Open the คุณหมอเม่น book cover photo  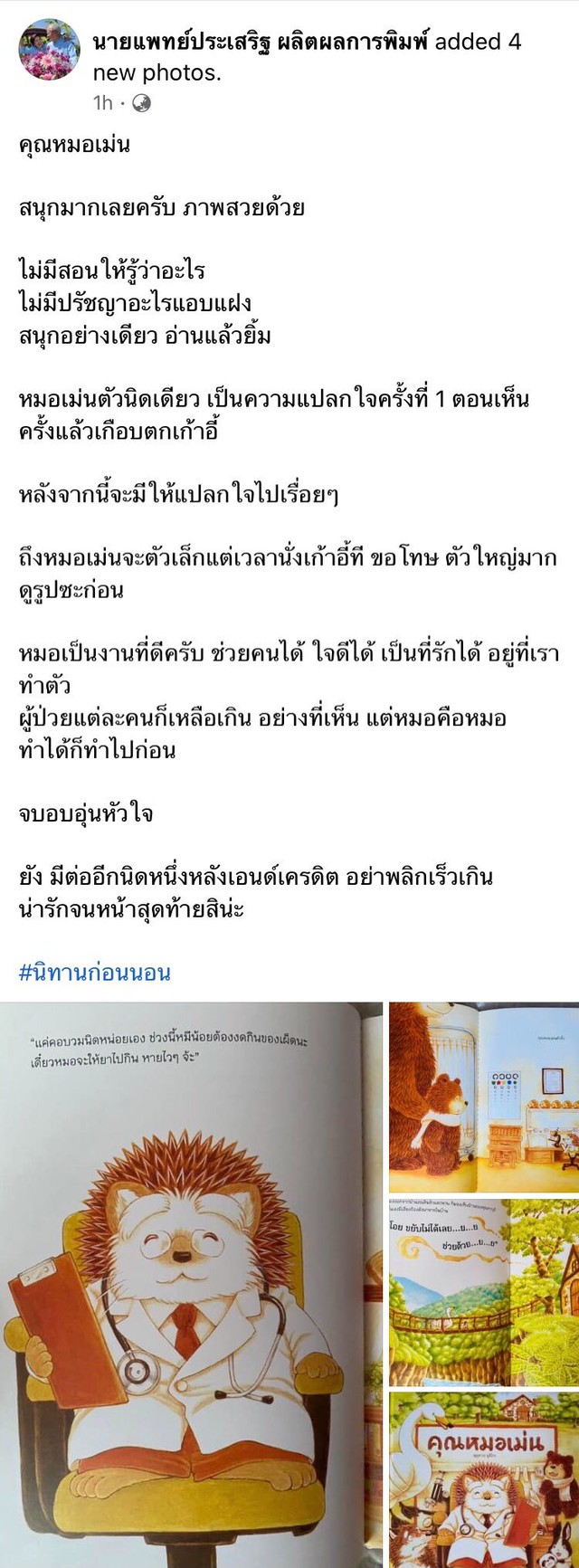(484, 1479)
